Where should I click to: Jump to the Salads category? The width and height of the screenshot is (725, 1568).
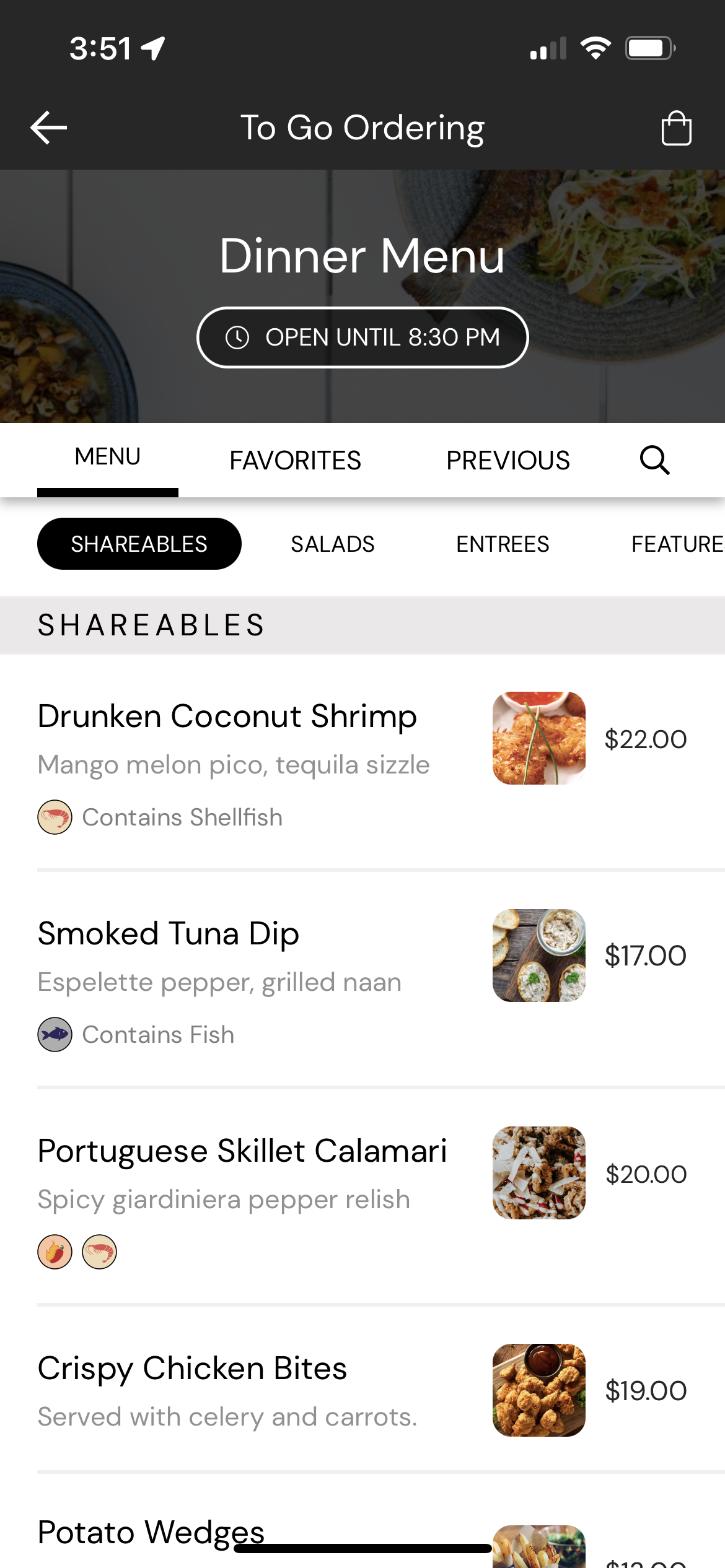click(x=333, y=544)
